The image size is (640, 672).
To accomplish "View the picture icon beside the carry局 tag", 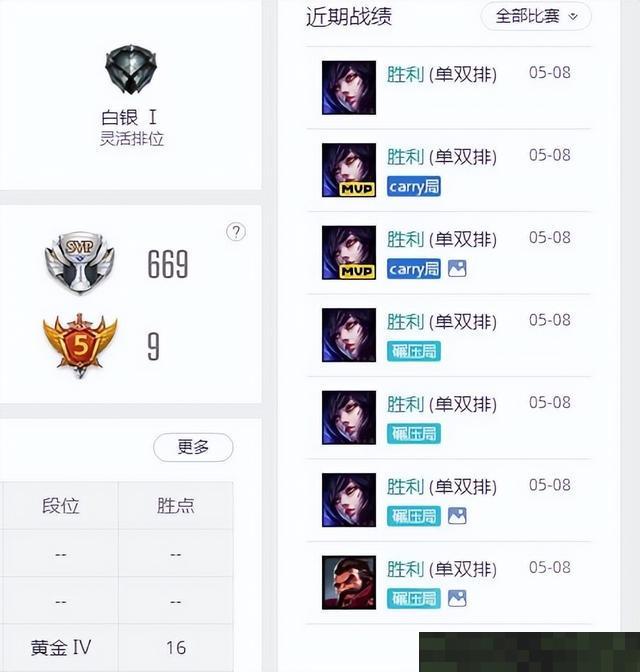I will tap(457, 269).
